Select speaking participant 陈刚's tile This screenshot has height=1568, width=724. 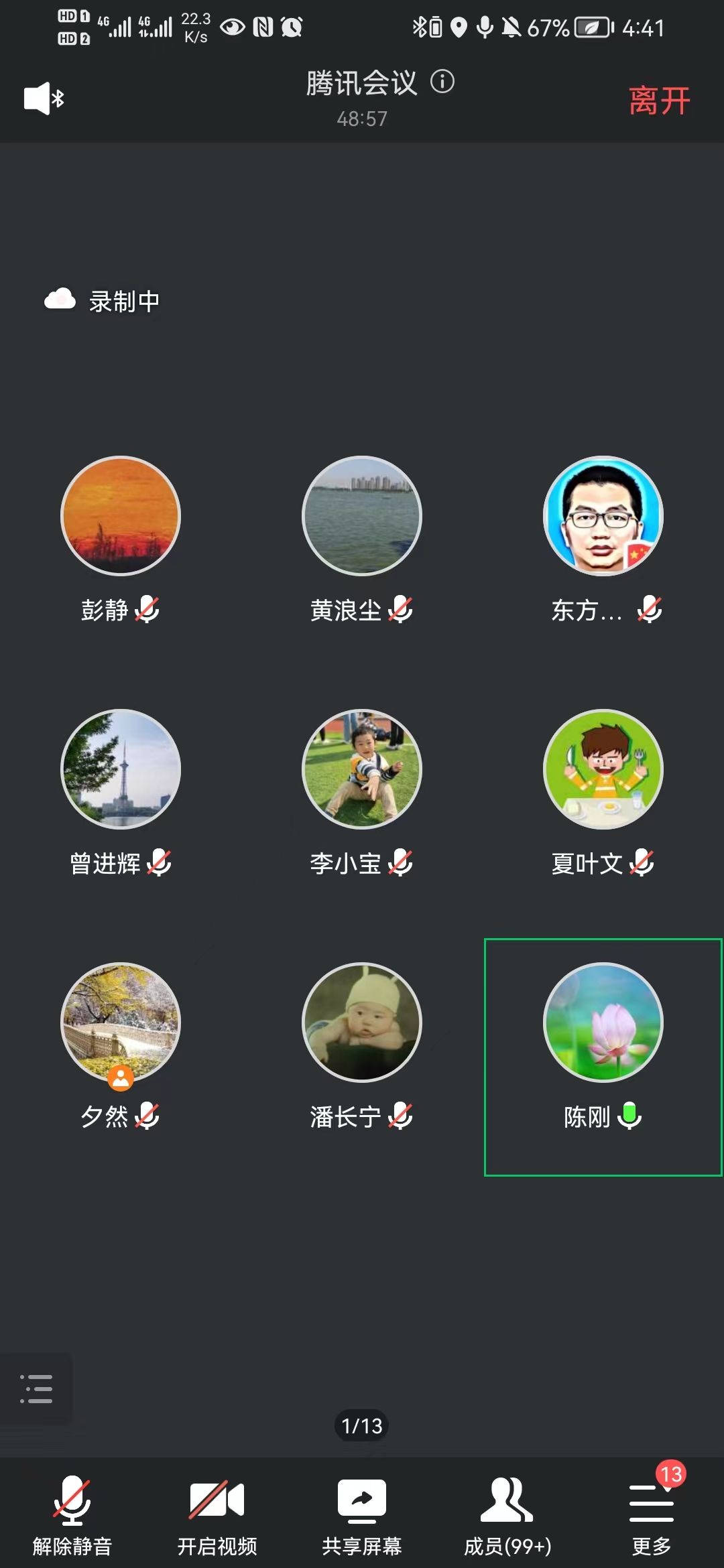603,1023
